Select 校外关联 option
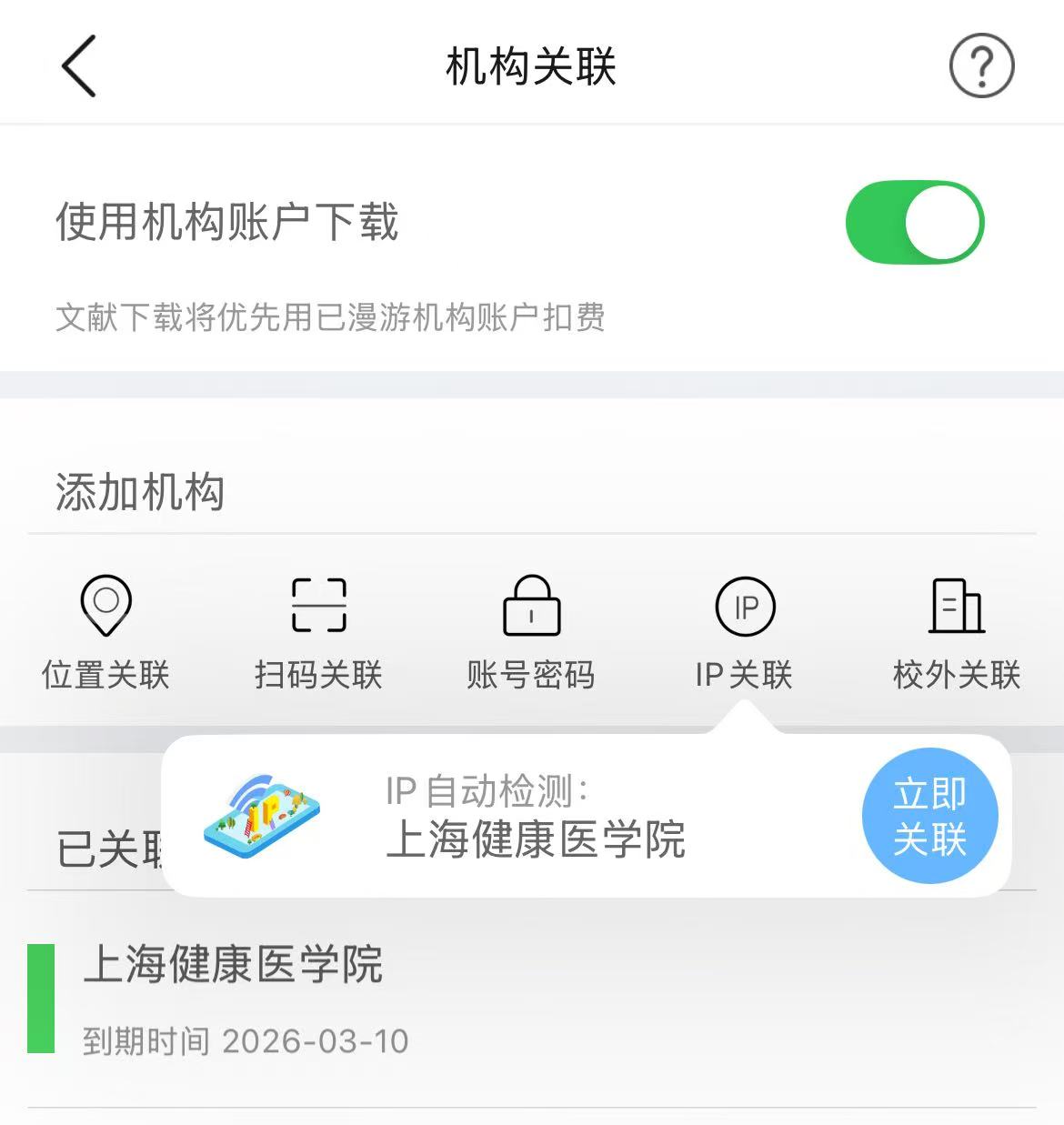1064x1125 pixels. click(x=957, y=632)
